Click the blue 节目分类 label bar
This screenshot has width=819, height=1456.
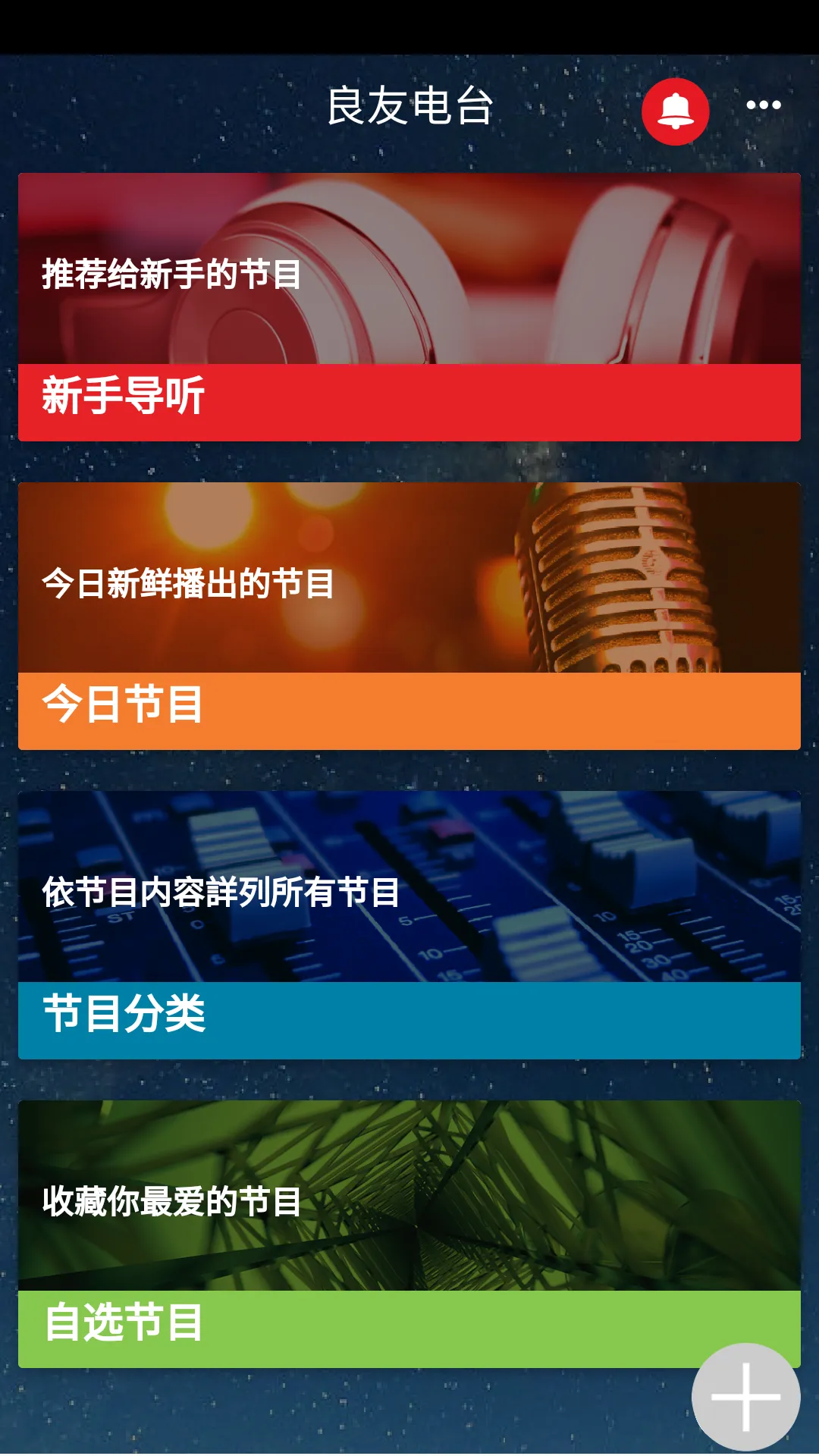(x=409, y=1021)
